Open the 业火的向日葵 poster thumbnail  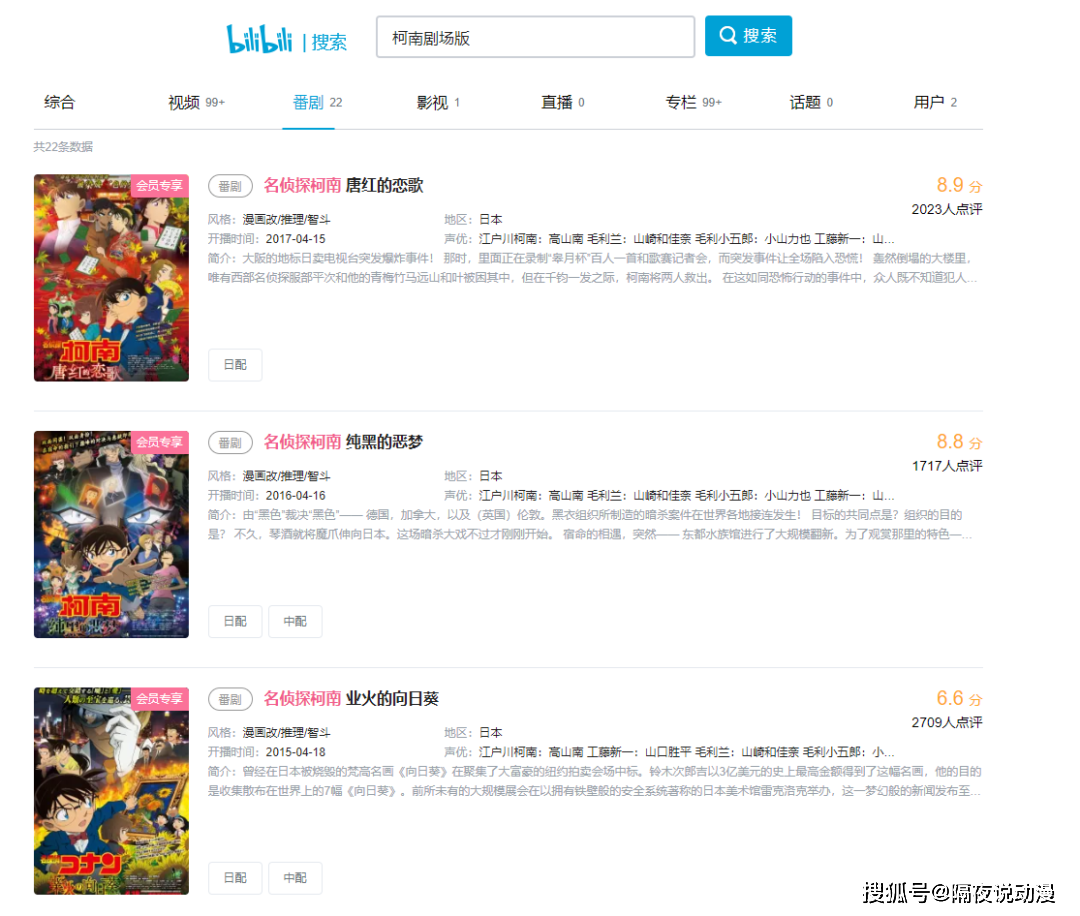(111, 790)
